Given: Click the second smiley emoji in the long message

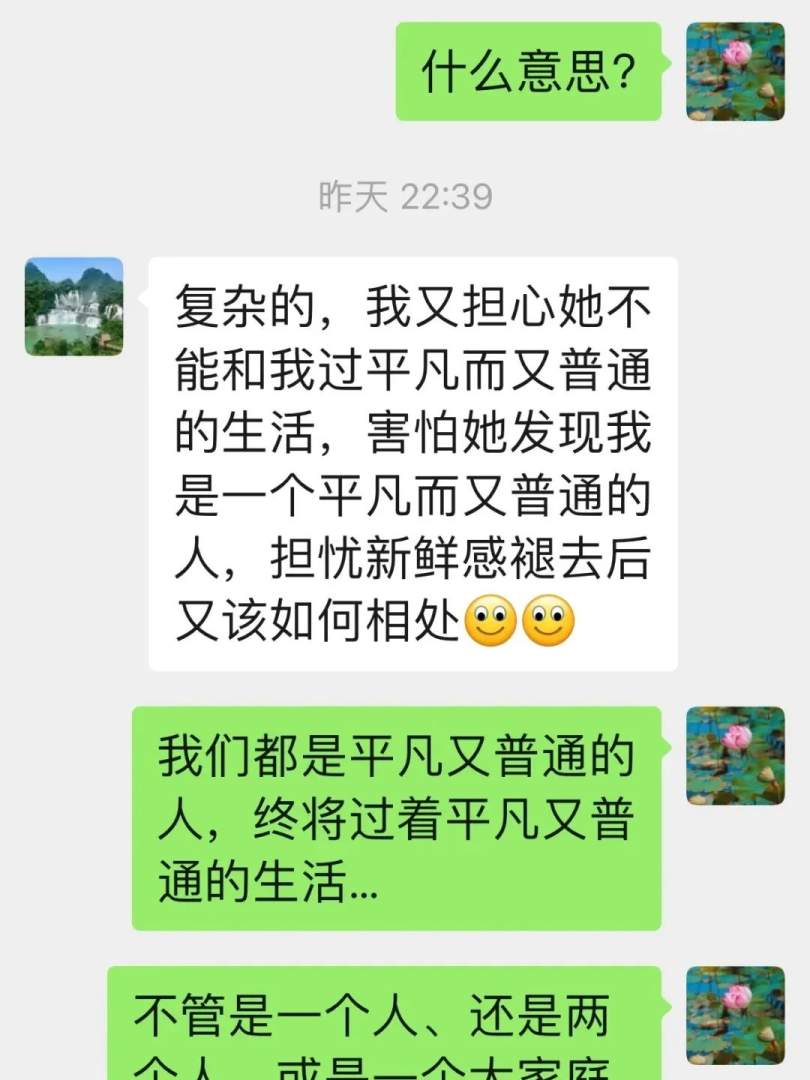Looking at the screenshot, I should [x=546, y=622].
